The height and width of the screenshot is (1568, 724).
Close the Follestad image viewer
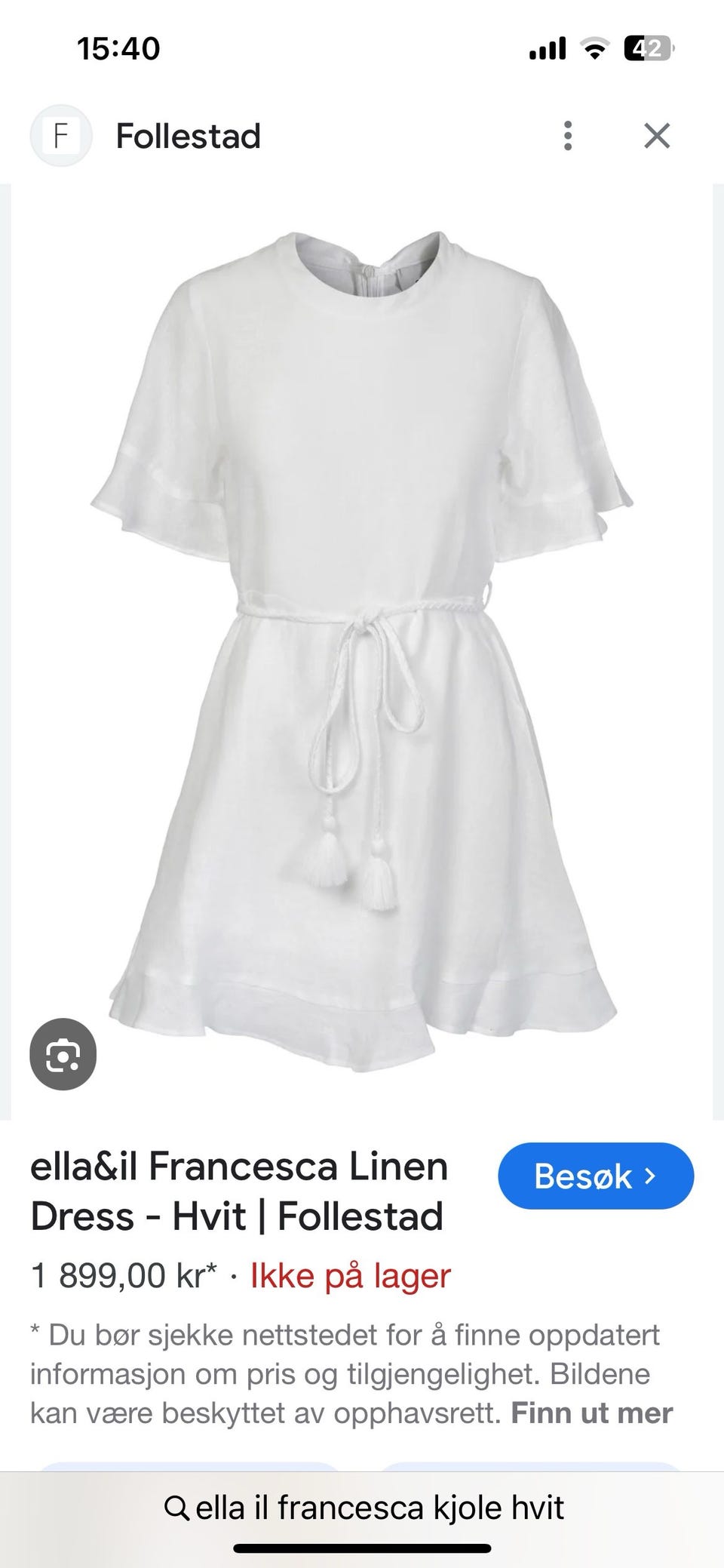(x=657, y=137)
